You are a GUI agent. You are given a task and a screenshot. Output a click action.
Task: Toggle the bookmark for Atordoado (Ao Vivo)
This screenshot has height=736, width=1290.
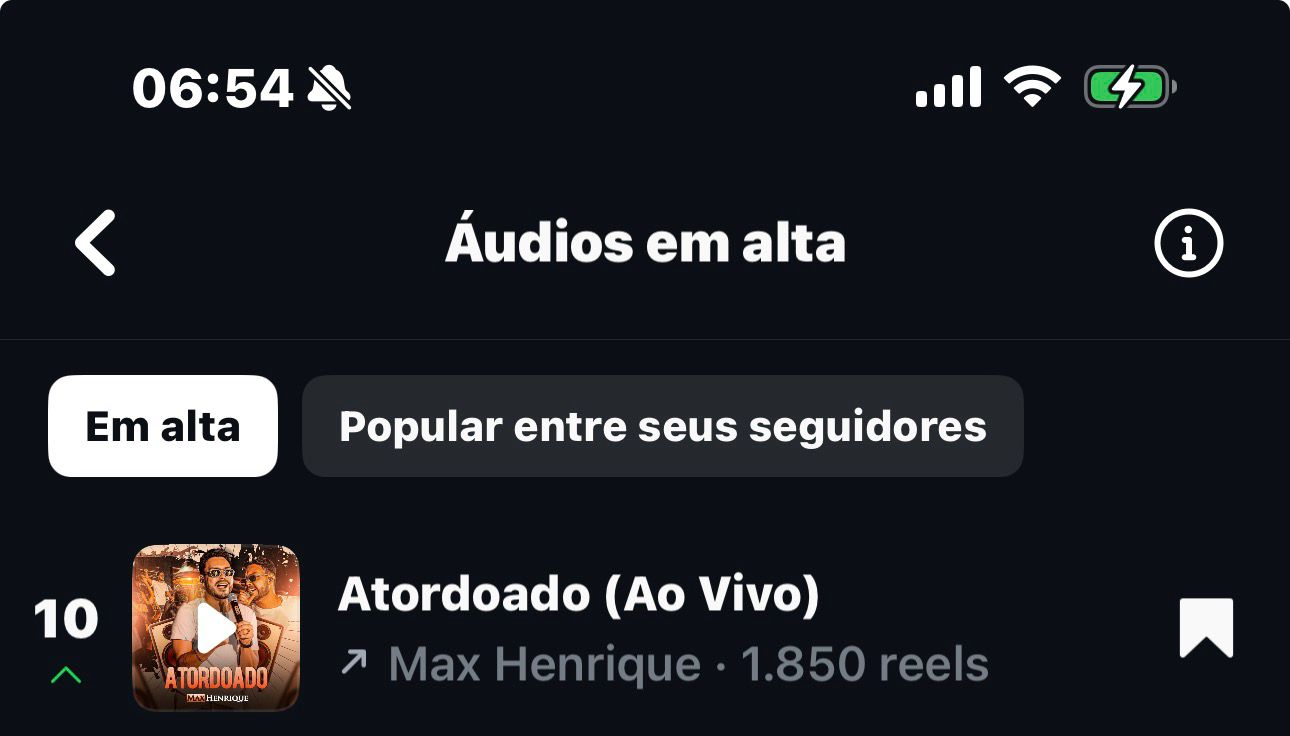tap(1206, 628)
